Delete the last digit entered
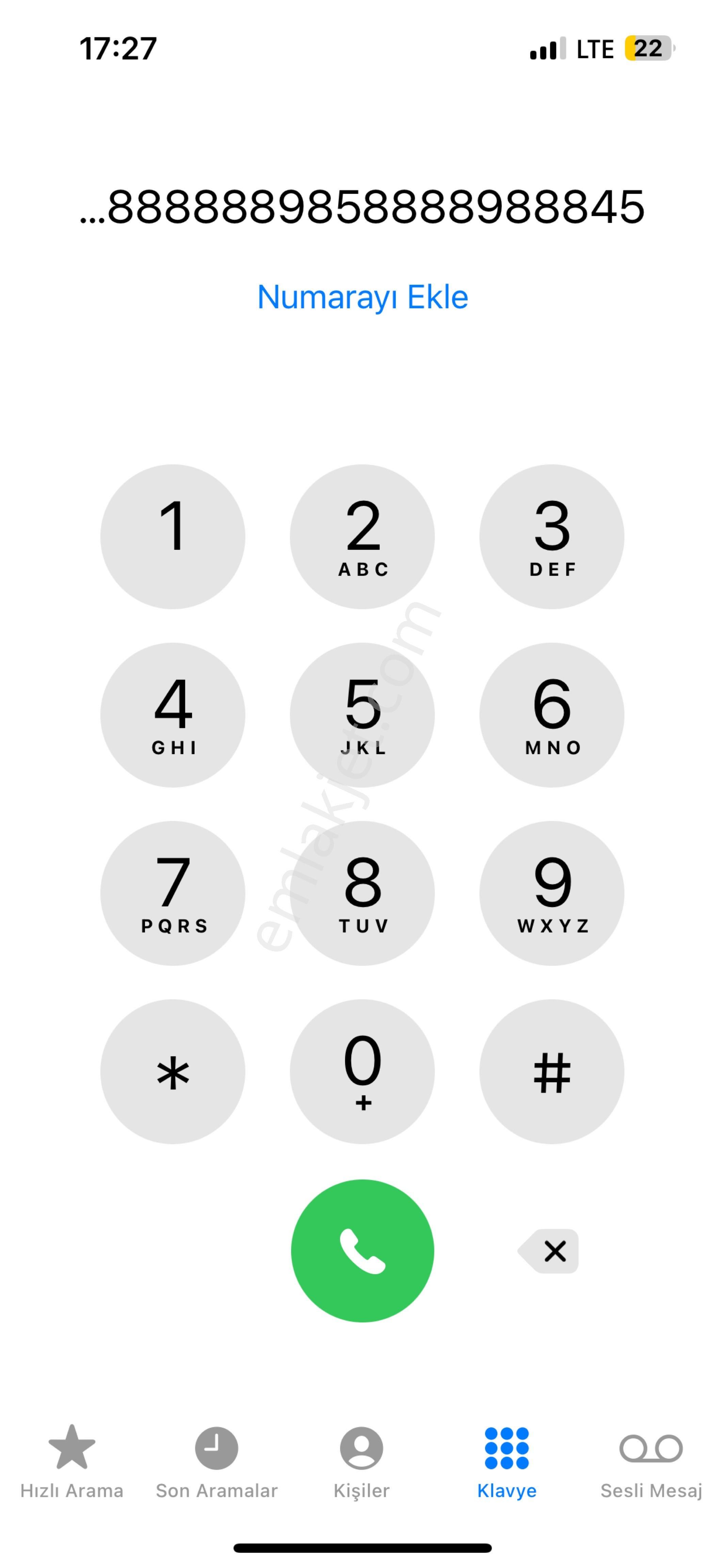Image resolution: width=725 pixels, height=1568 pixels. click(x=549, y=1251)
